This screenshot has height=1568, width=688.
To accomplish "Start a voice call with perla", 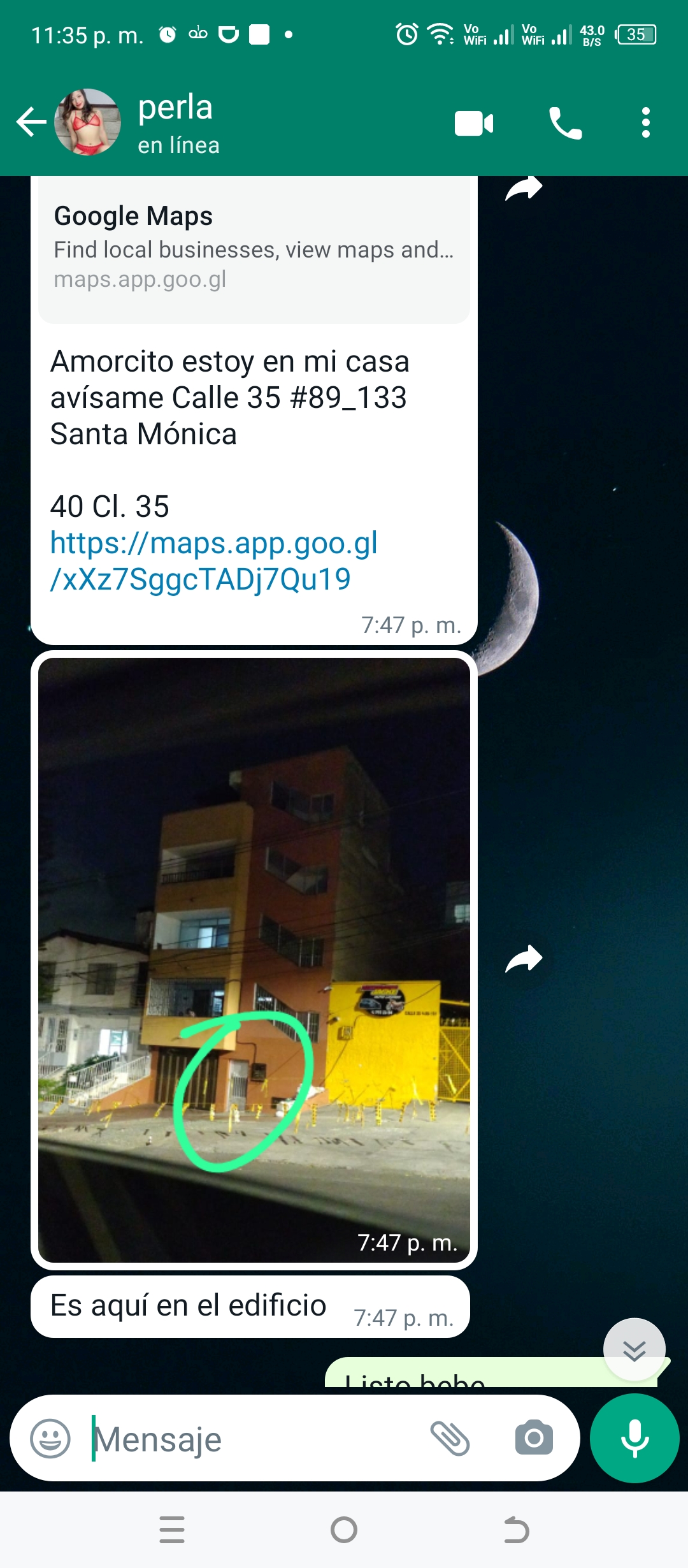I will coord(565,123).
